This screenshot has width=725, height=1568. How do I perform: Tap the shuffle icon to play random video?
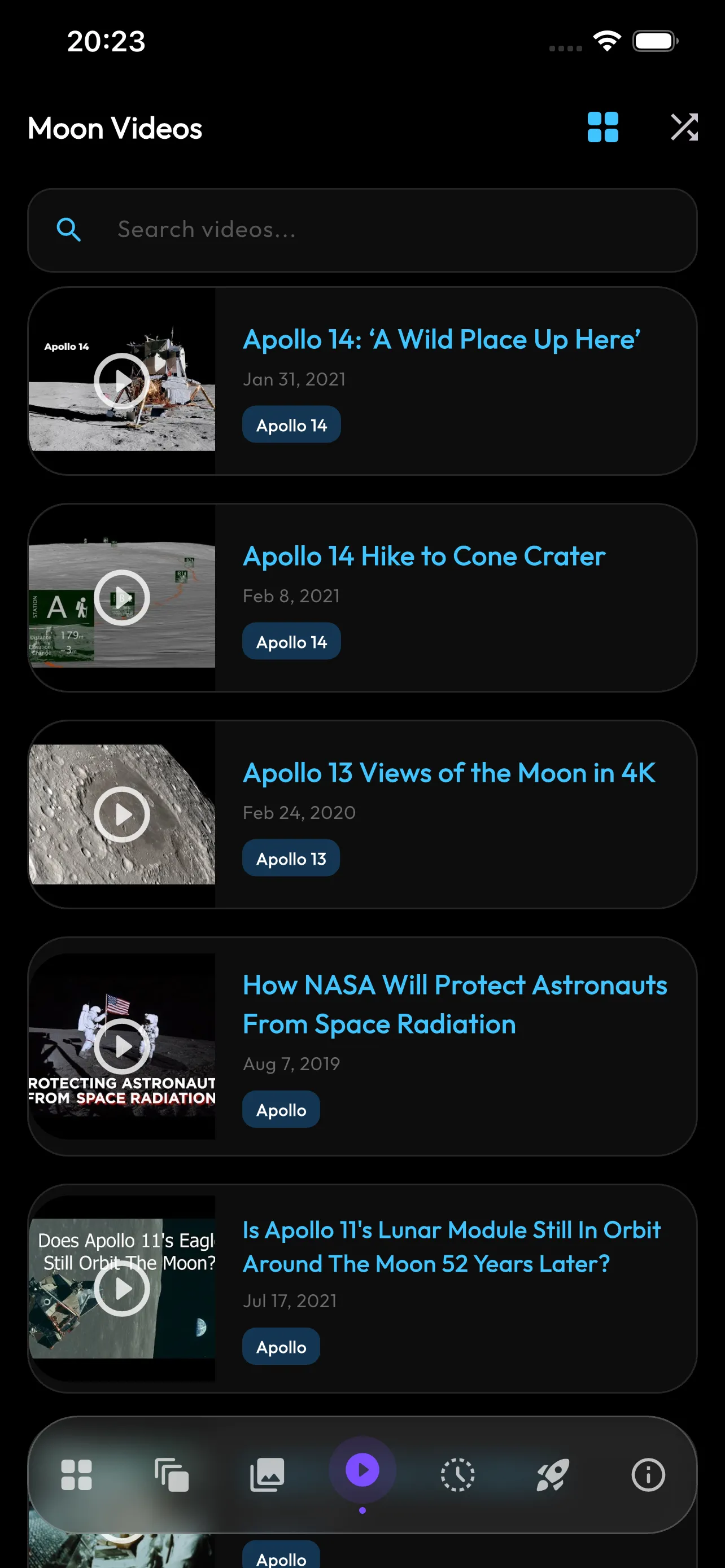(684, 128)
